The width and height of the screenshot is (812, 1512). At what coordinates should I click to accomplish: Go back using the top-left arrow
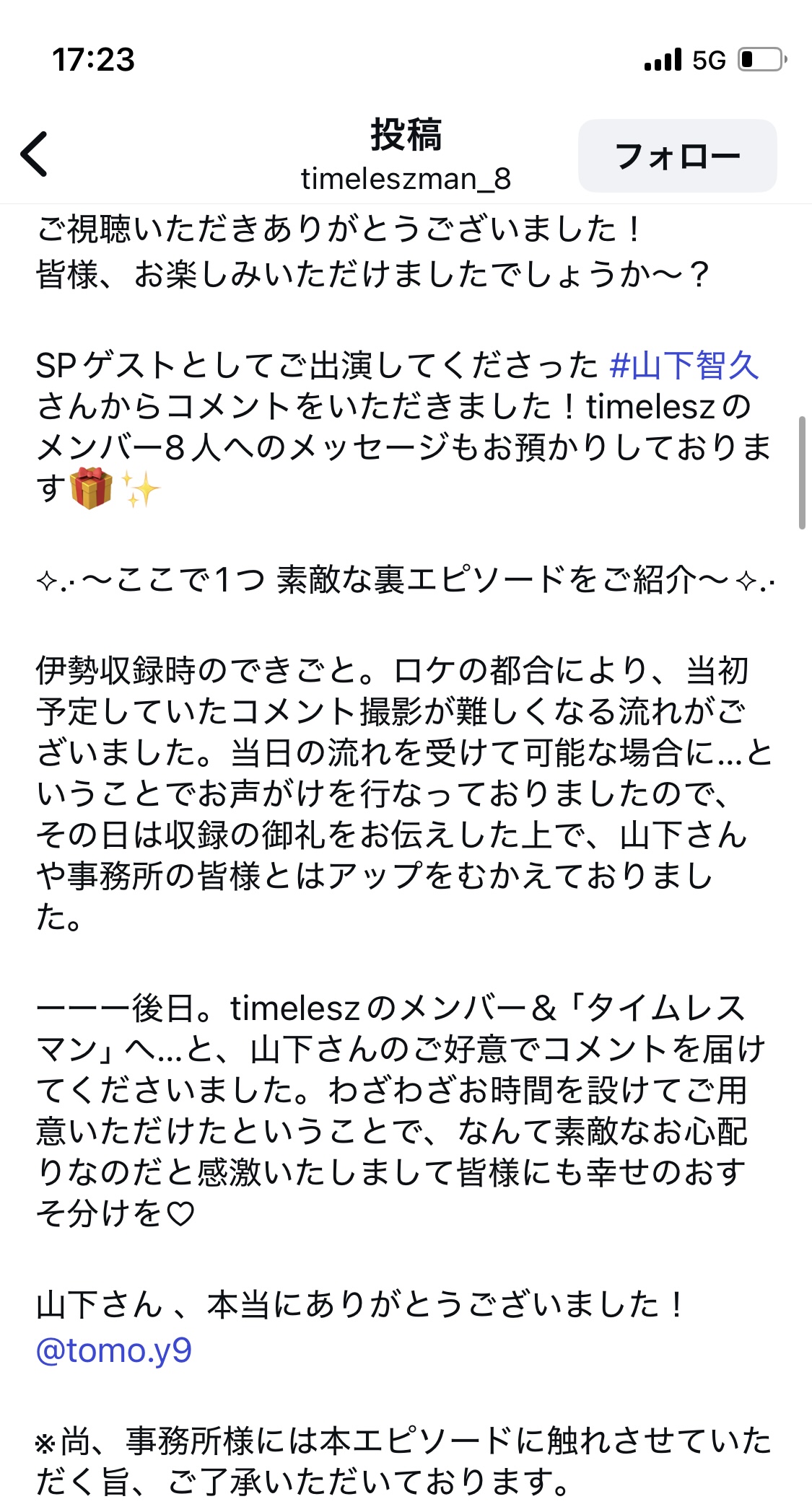click(x=35, y=154)
